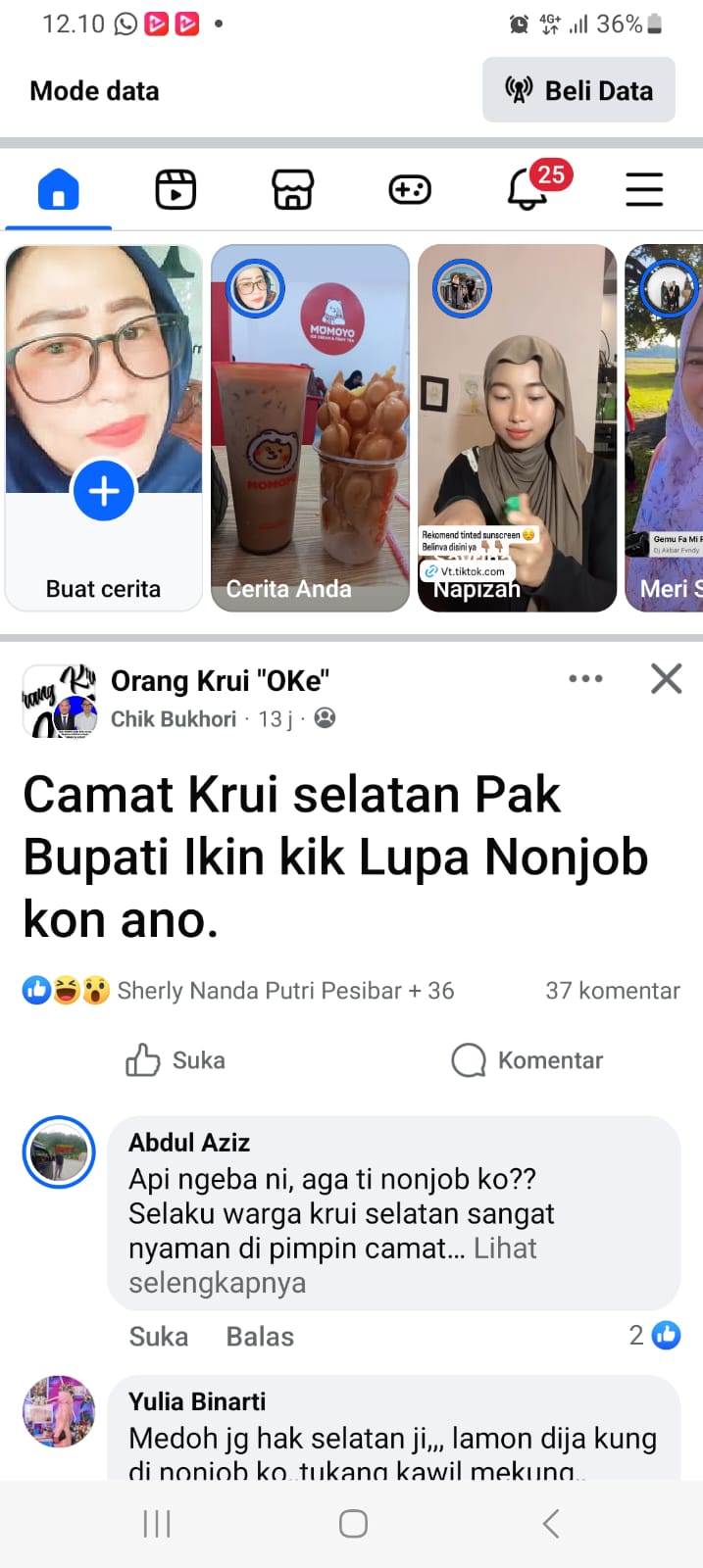Hide the Orang Krui post

[x=666, y=678]
